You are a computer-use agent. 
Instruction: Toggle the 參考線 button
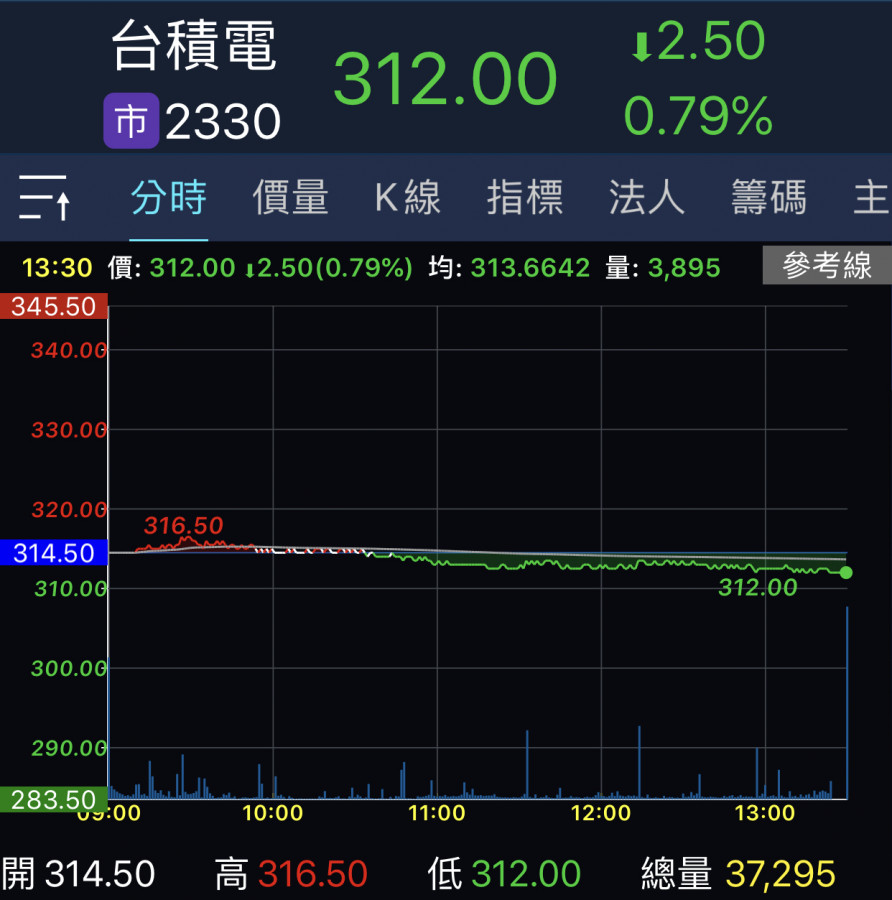tap(826, 266)
